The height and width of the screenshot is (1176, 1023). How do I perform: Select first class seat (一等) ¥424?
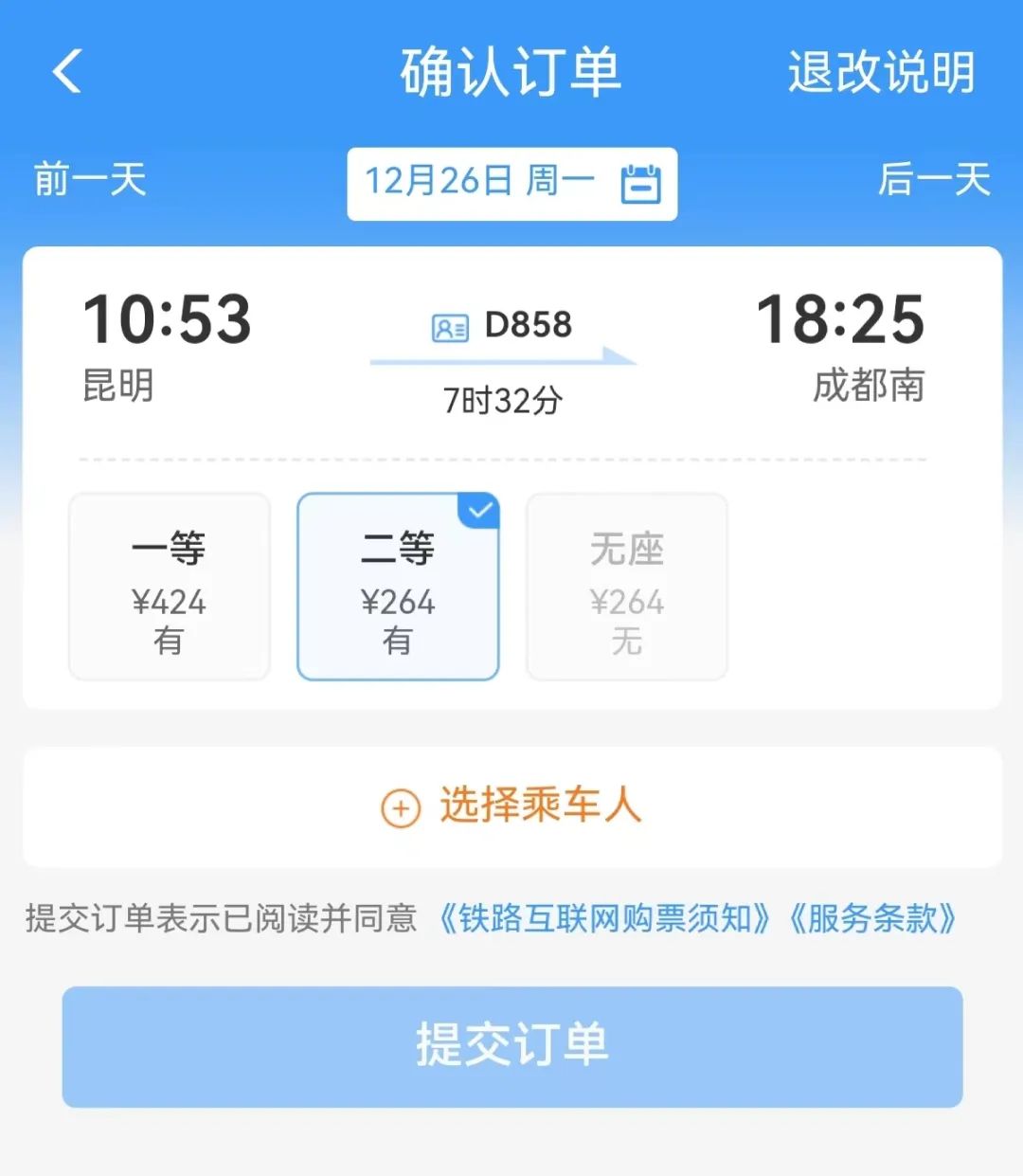(x=170, y=587)
